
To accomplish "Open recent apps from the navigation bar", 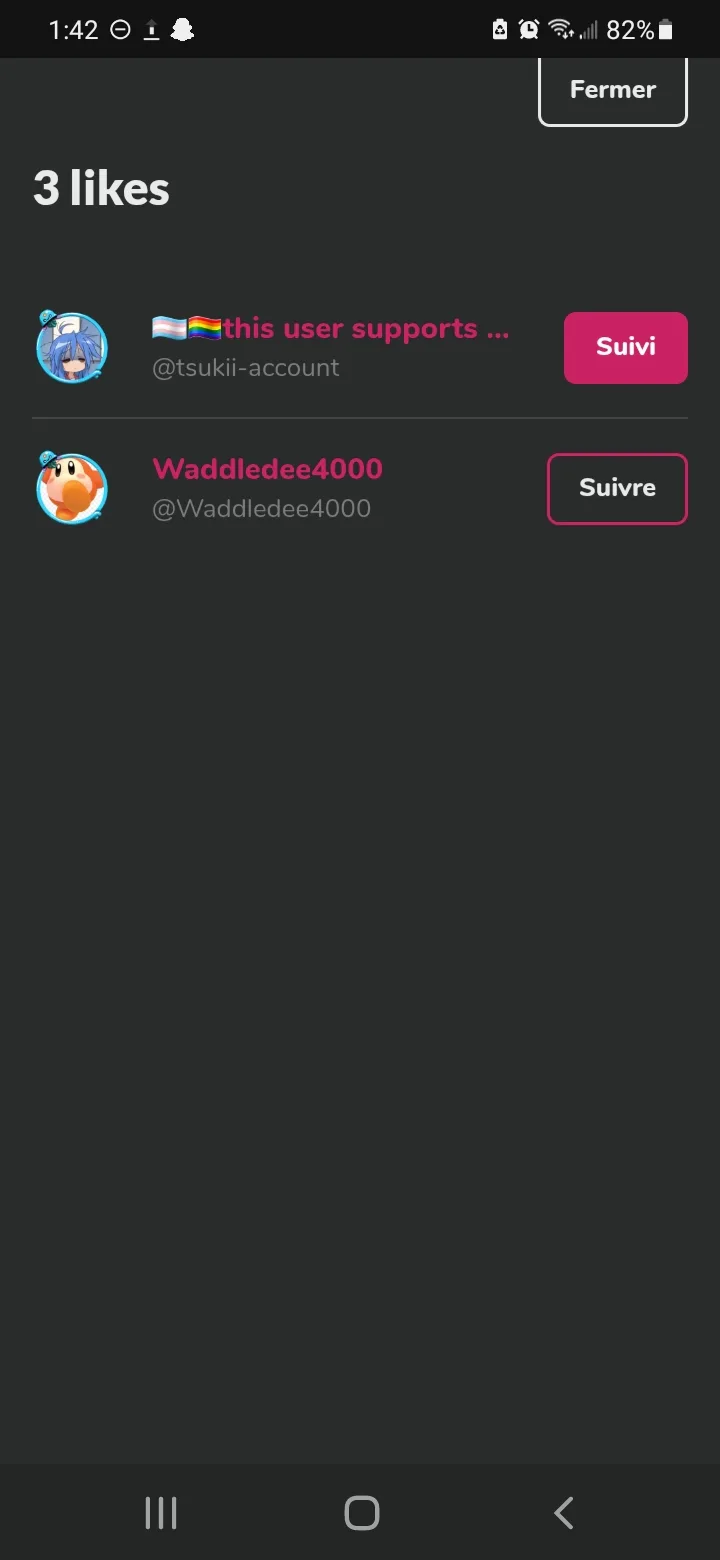I will tap(161, 1513).
